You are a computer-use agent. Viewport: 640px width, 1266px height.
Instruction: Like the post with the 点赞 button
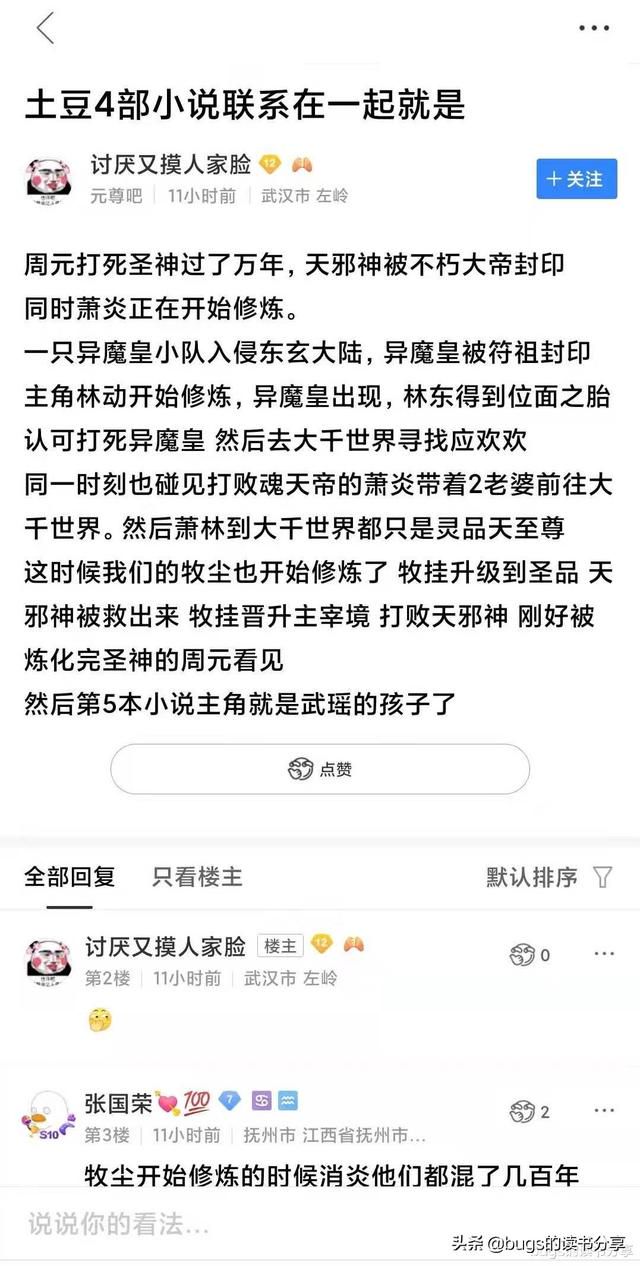tap(320, 769)
